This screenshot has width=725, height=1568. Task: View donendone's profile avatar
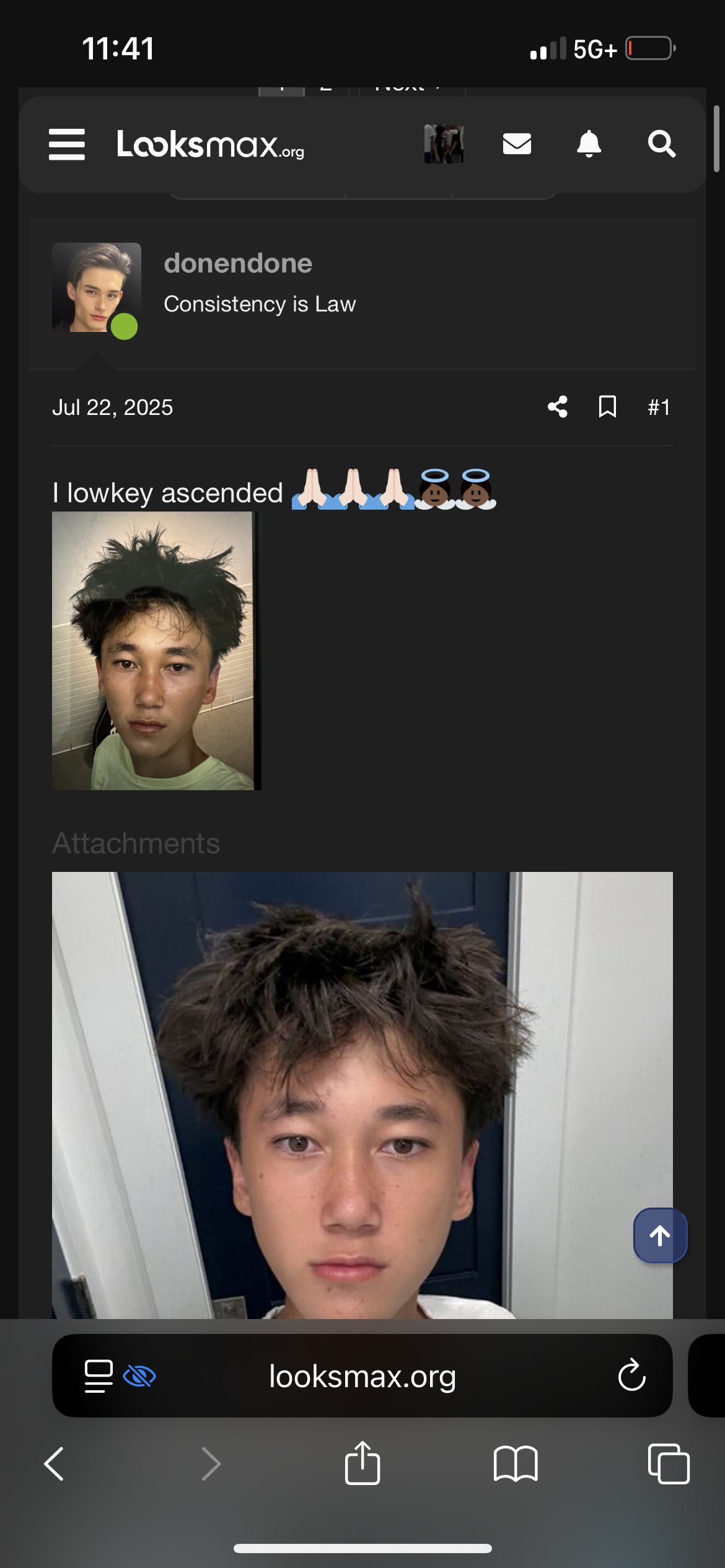(x=96, y=288)
